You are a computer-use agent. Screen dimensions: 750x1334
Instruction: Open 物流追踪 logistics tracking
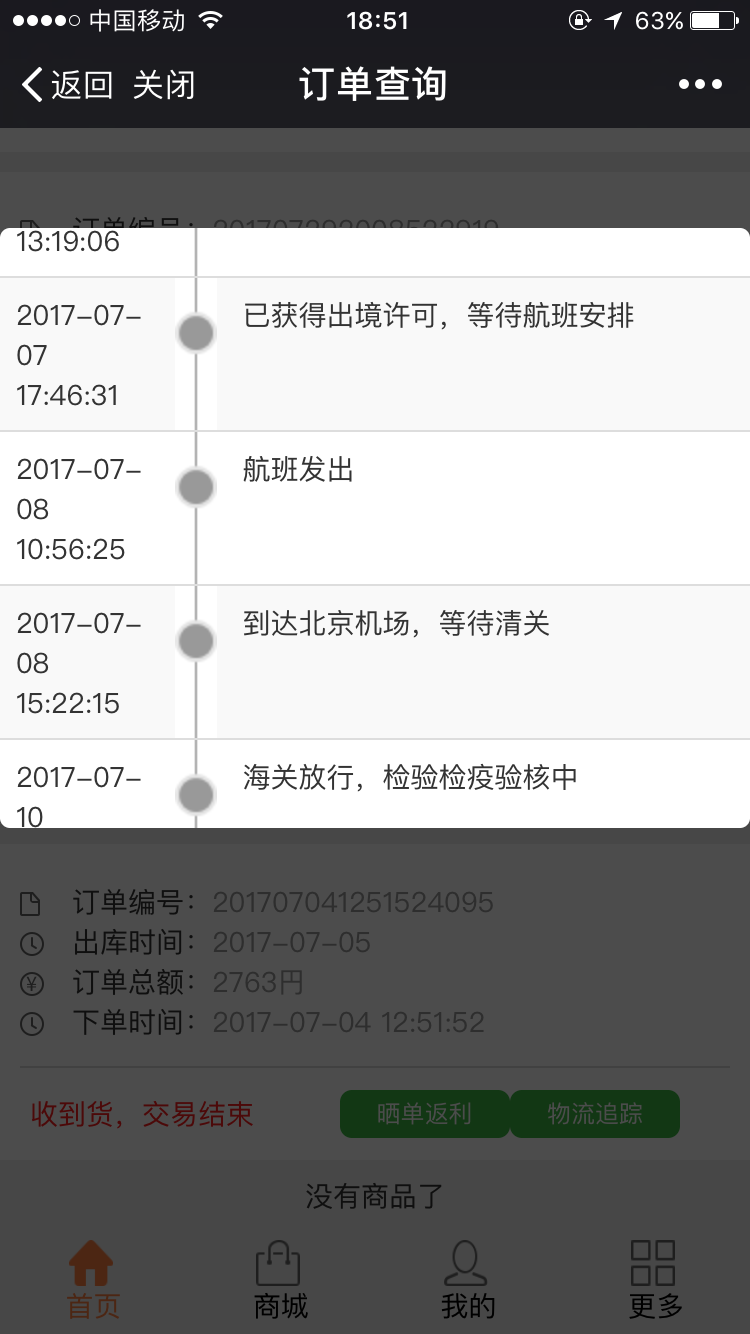point(595,1114)
